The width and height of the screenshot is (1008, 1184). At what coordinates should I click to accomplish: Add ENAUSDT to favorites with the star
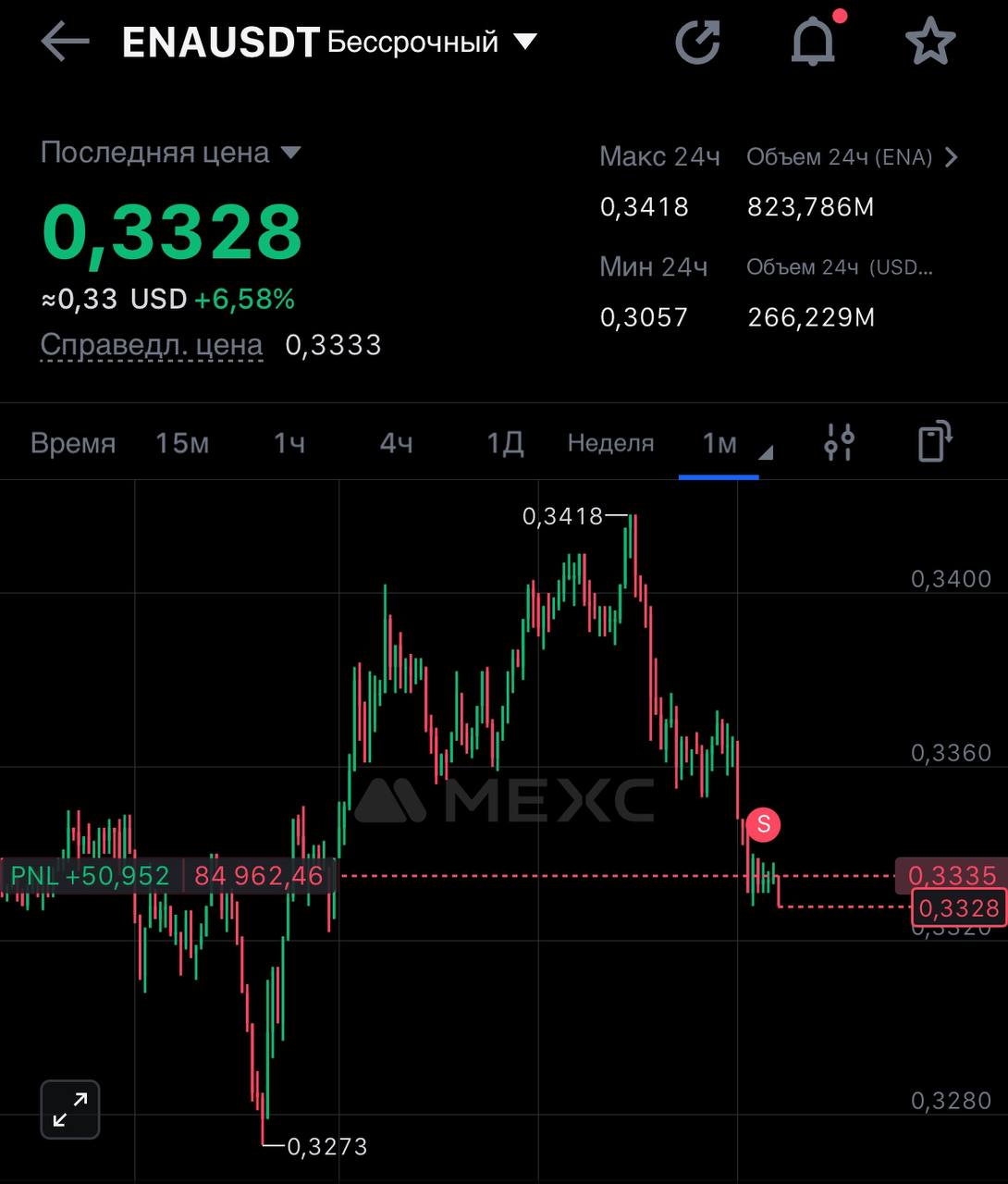click(929, 43)
